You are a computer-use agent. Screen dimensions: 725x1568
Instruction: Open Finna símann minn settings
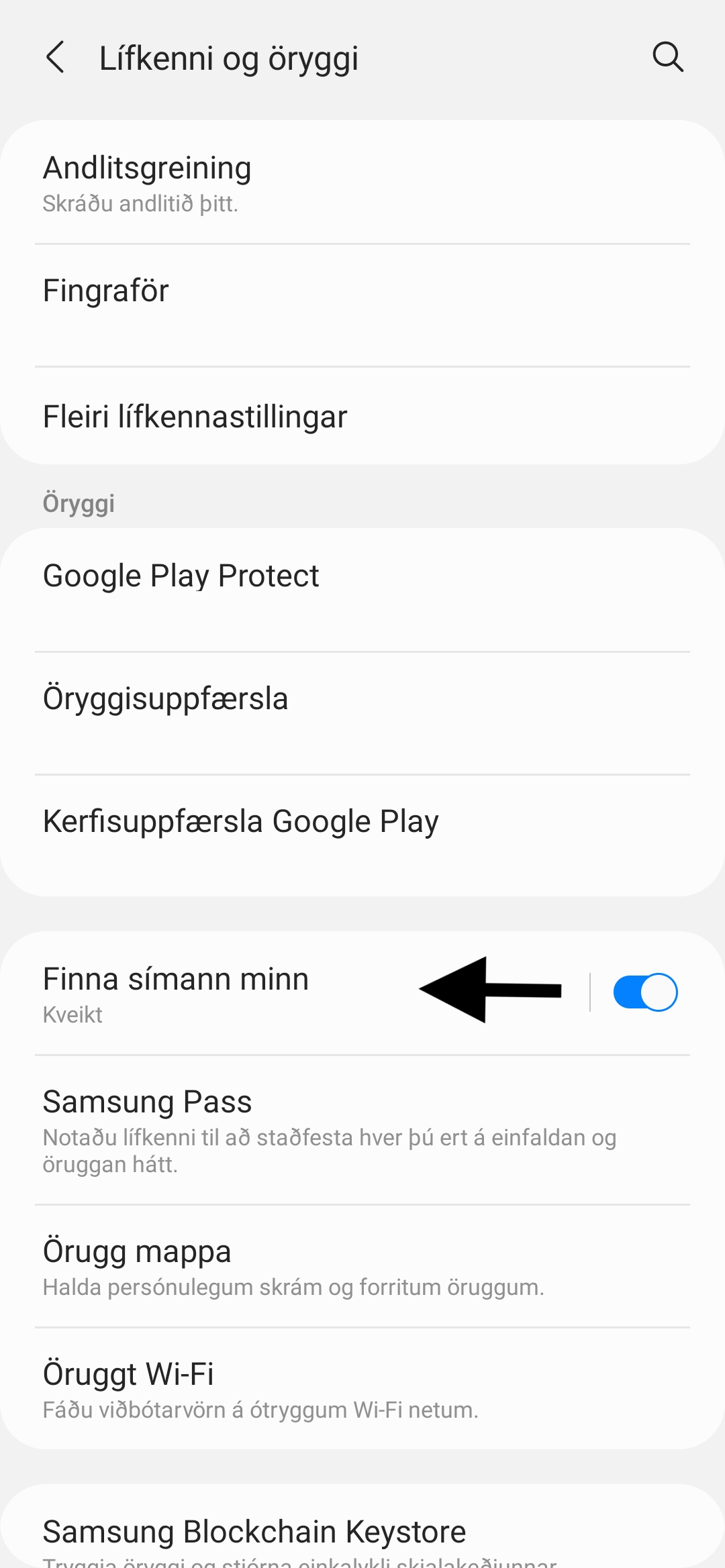tap(235, 993)
